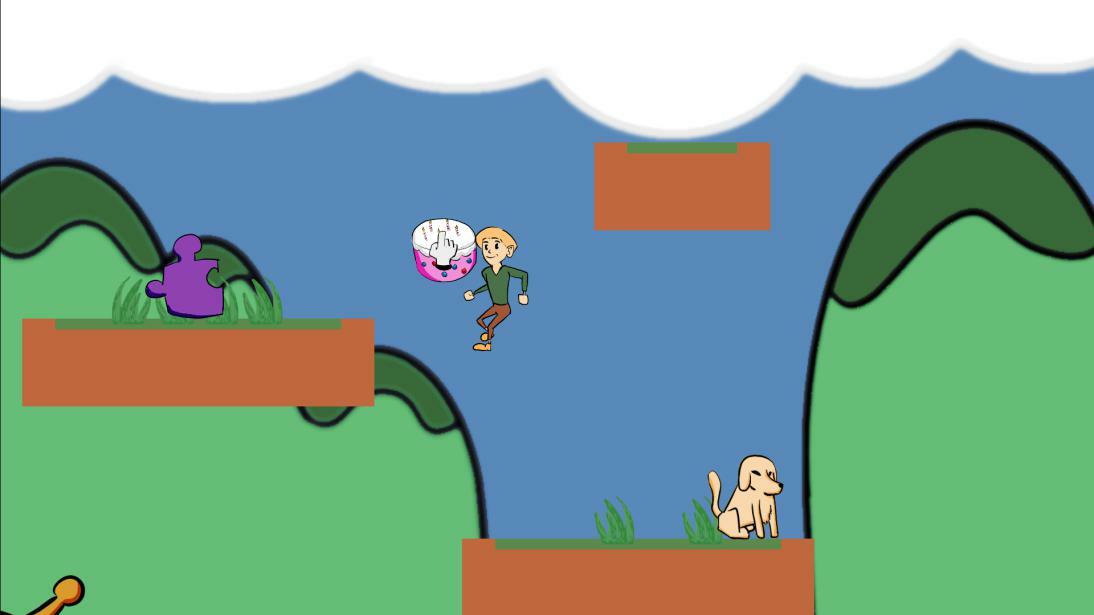Collect the purple puzzle piece
Screen dimensions: 1094x615
[186, 278]
